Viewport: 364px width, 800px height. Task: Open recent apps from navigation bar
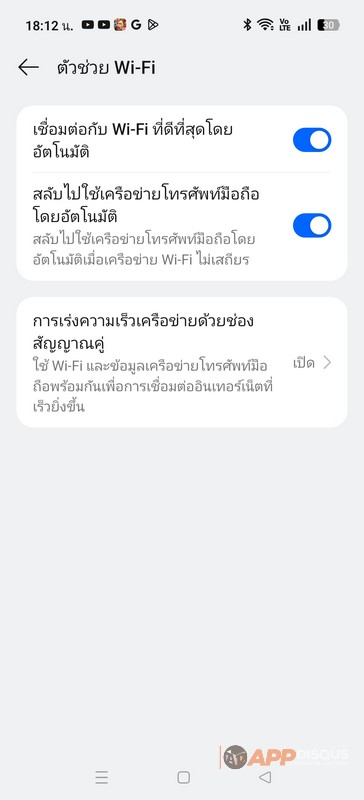(102, 777)
